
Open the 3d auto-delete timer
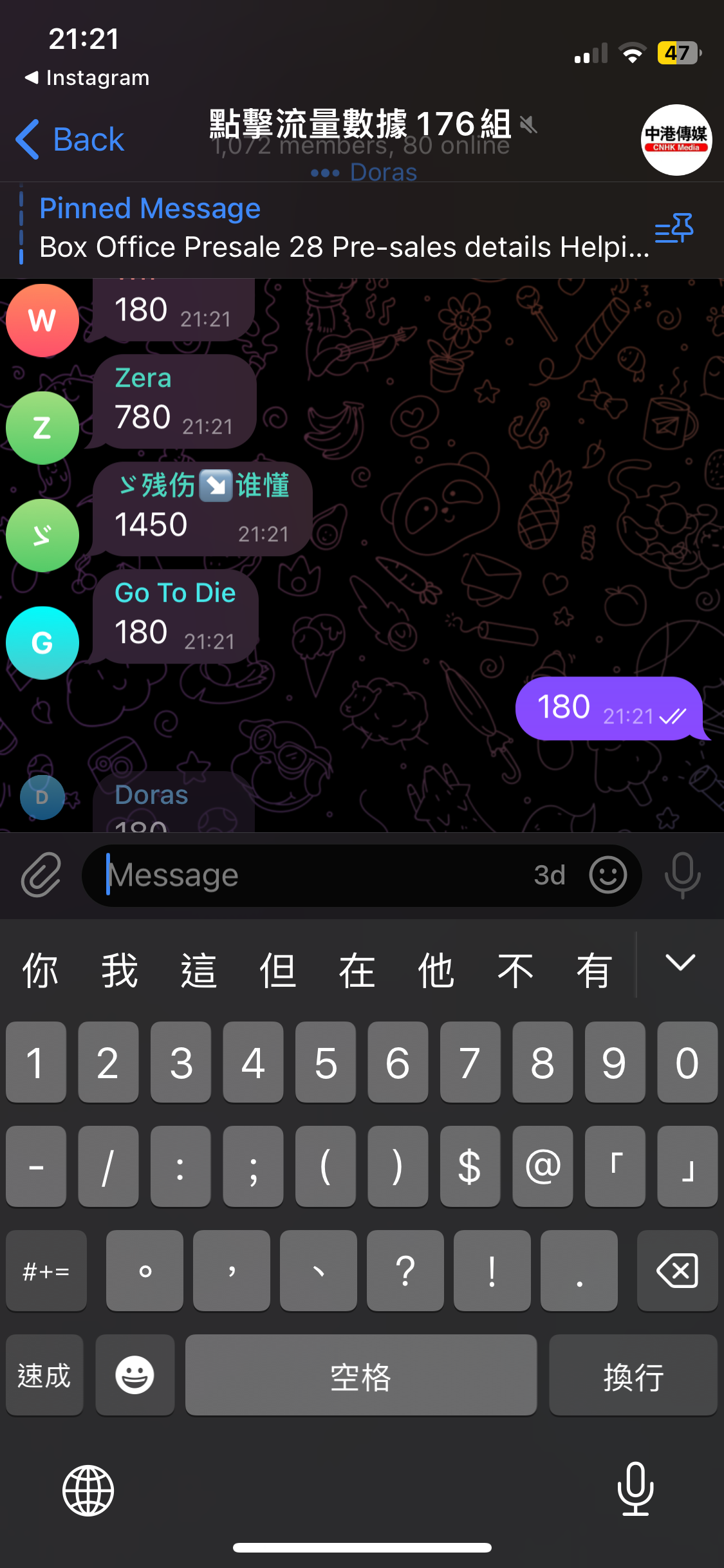550,875
